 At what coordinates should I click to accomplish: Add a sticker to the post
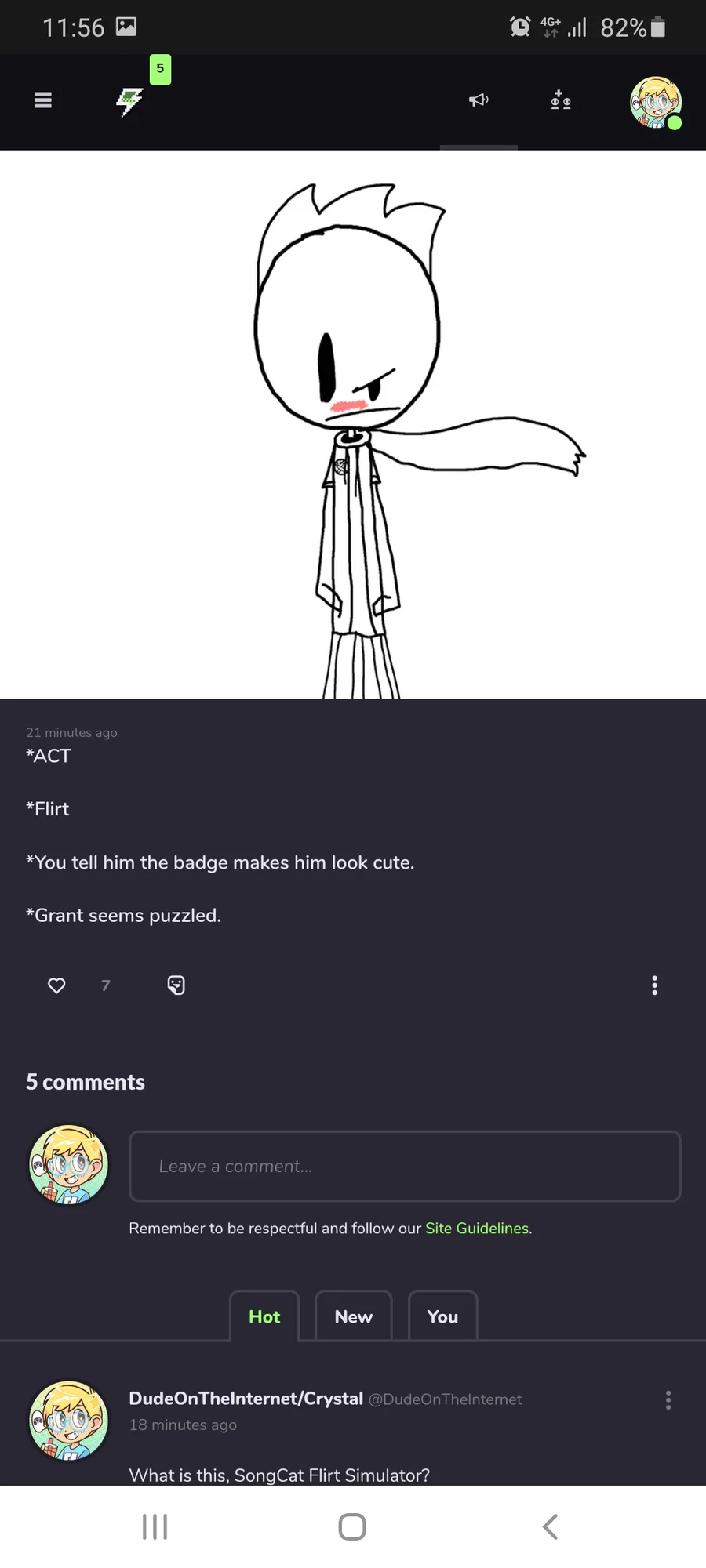tap(176, 985)
